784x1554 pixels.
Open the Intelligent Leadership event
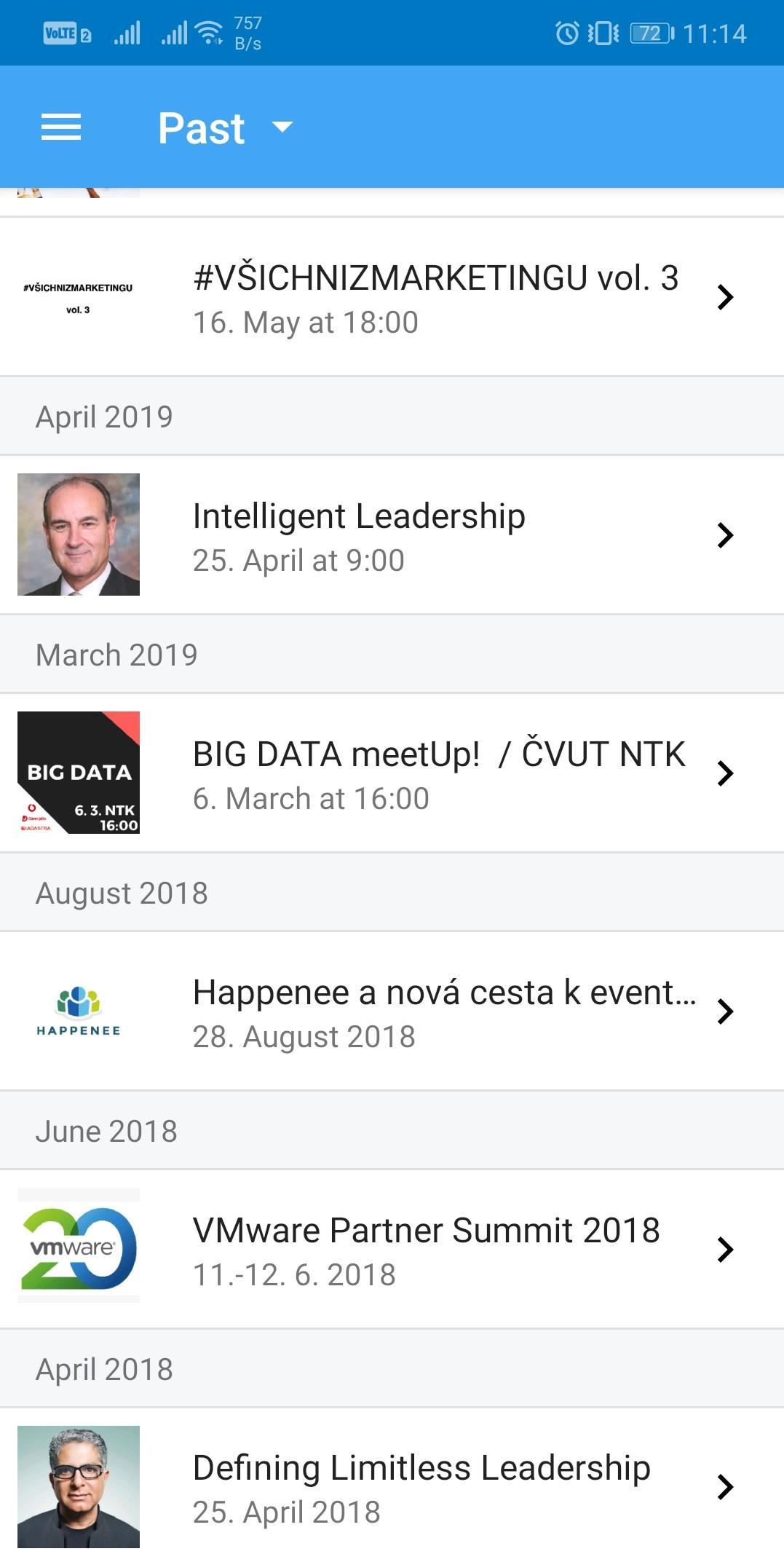click(x=392, y=535)
